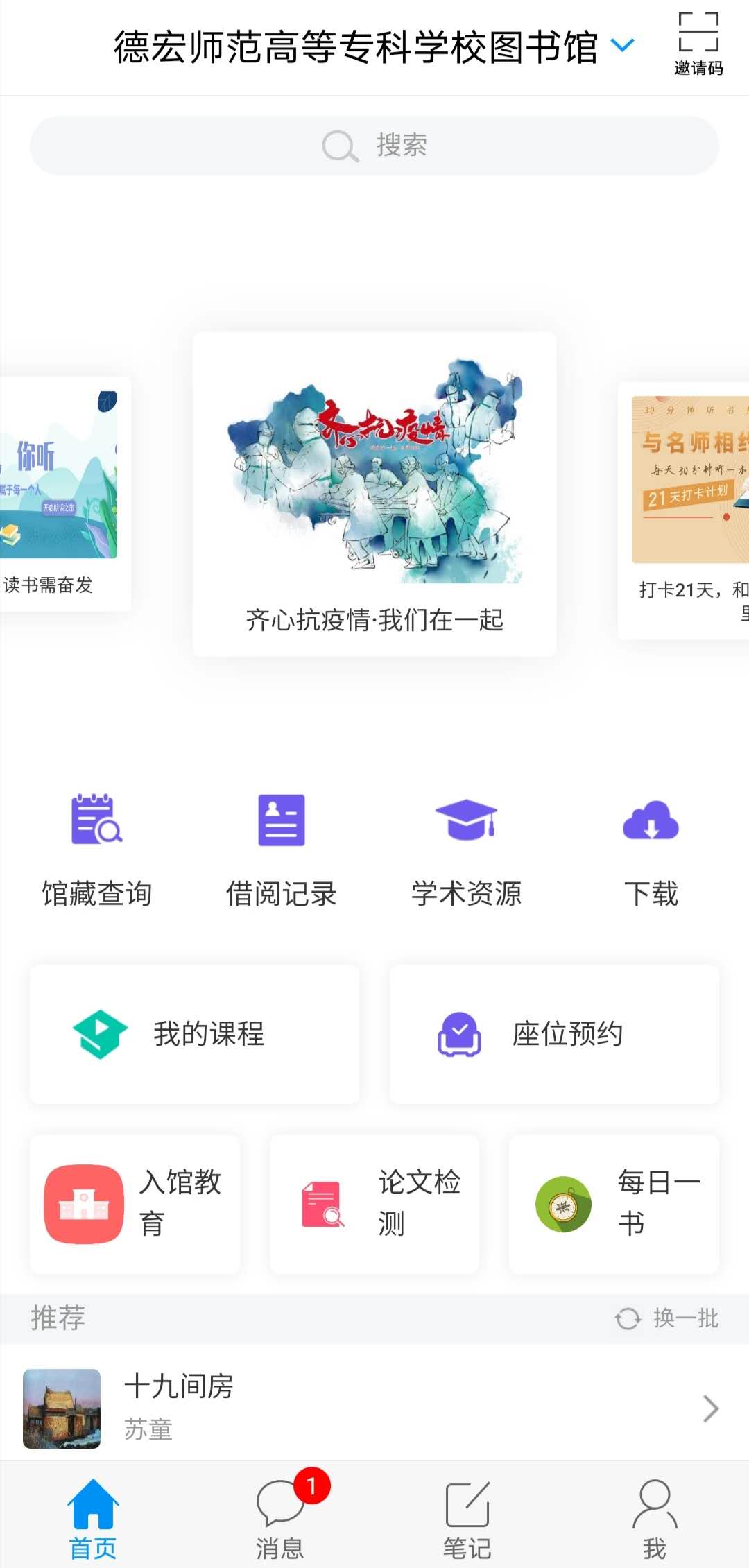Open 馆藏查询 catalog search

coord(97,850)
